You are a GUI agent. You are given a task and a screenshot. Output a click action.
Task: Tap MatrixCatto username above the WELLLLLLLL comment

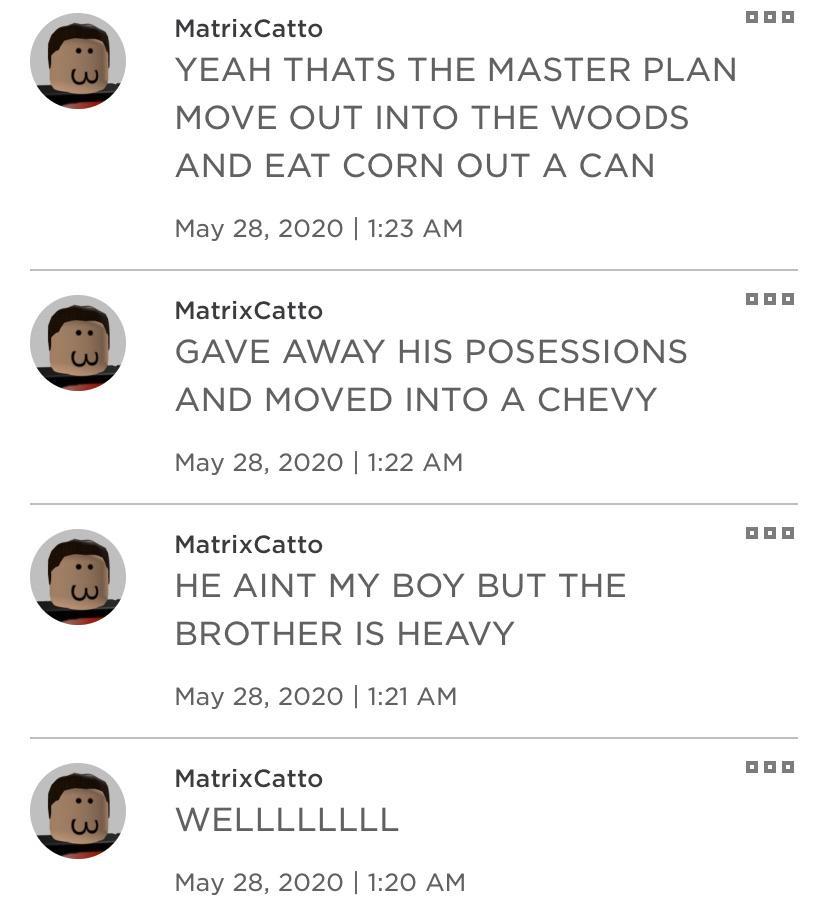point(248,779)
